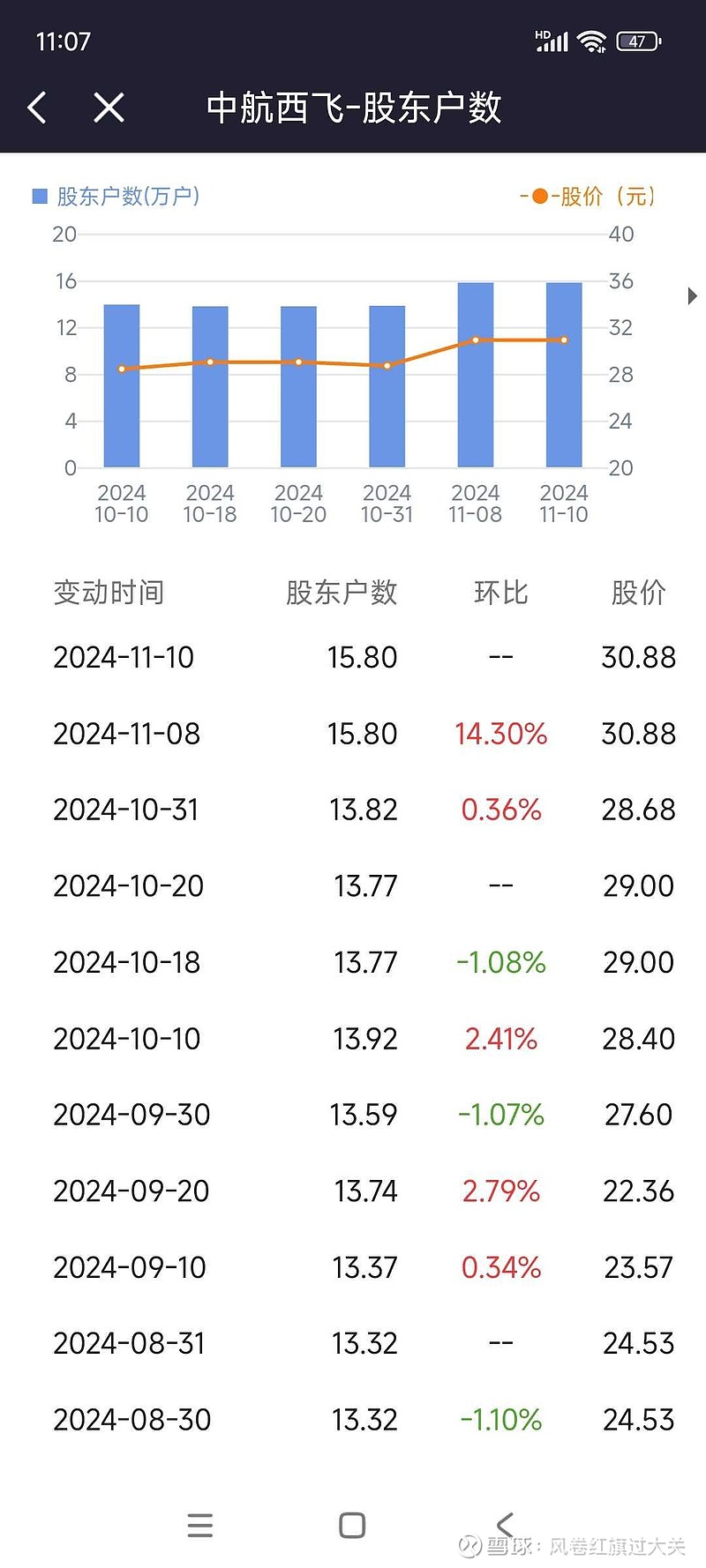Toggle the 股价（元）legend series
This screenshot has width=706, height=1568.
click(x=589, y=196)
